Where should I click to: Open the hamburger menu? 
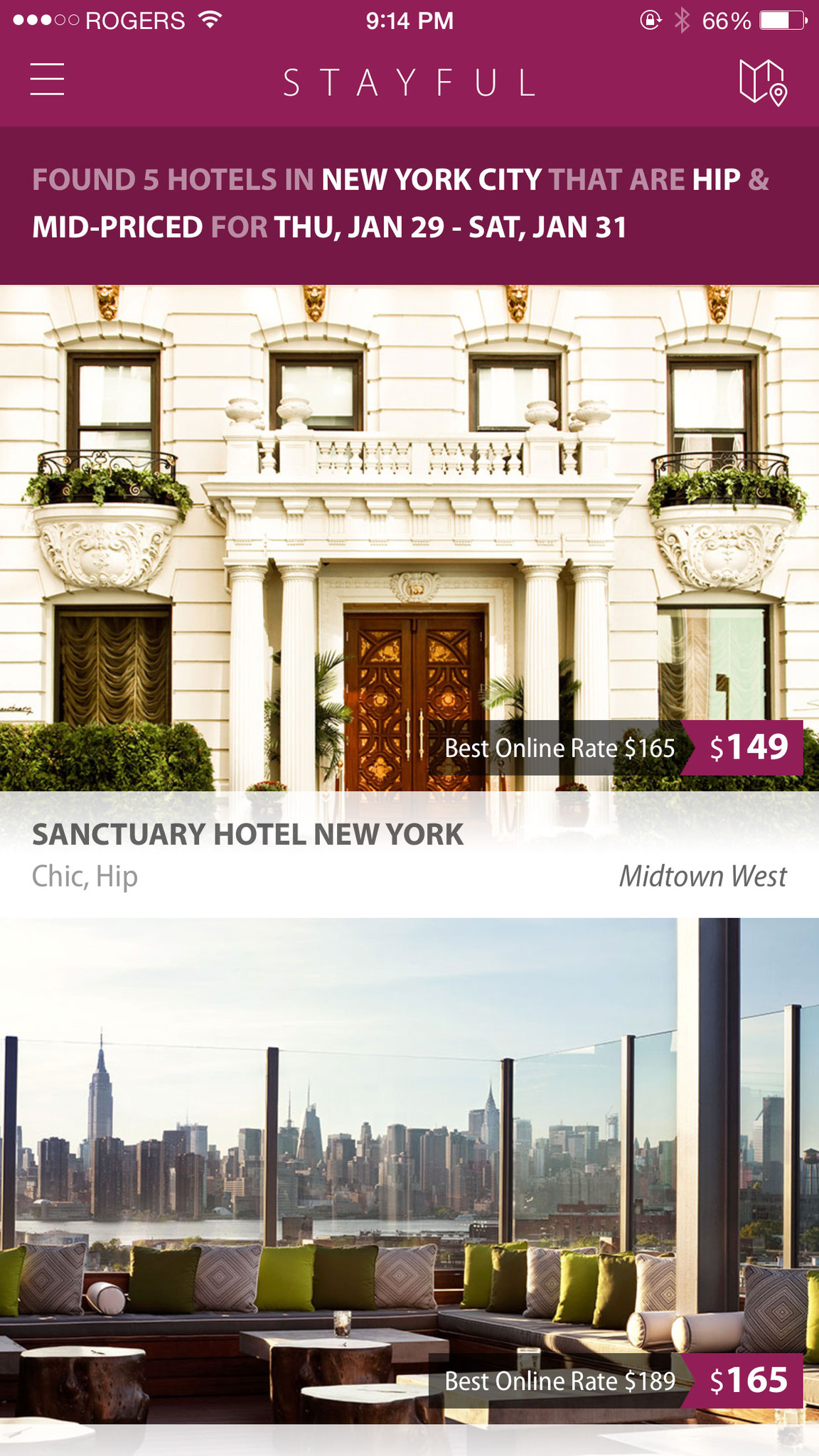47,79
